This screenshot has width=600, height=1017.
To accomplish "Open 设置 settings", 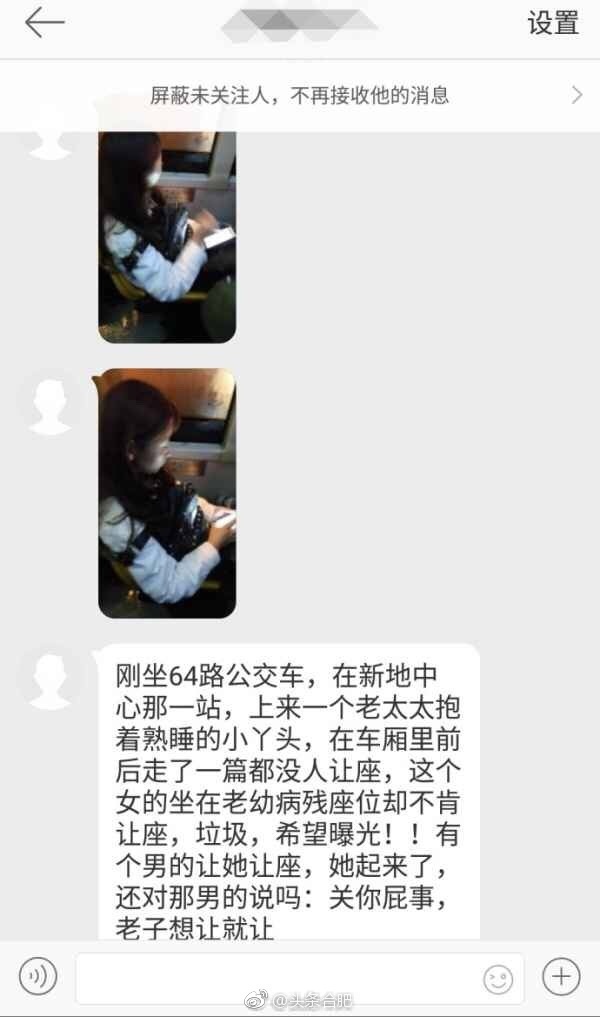I will click(x=553, y=24).
